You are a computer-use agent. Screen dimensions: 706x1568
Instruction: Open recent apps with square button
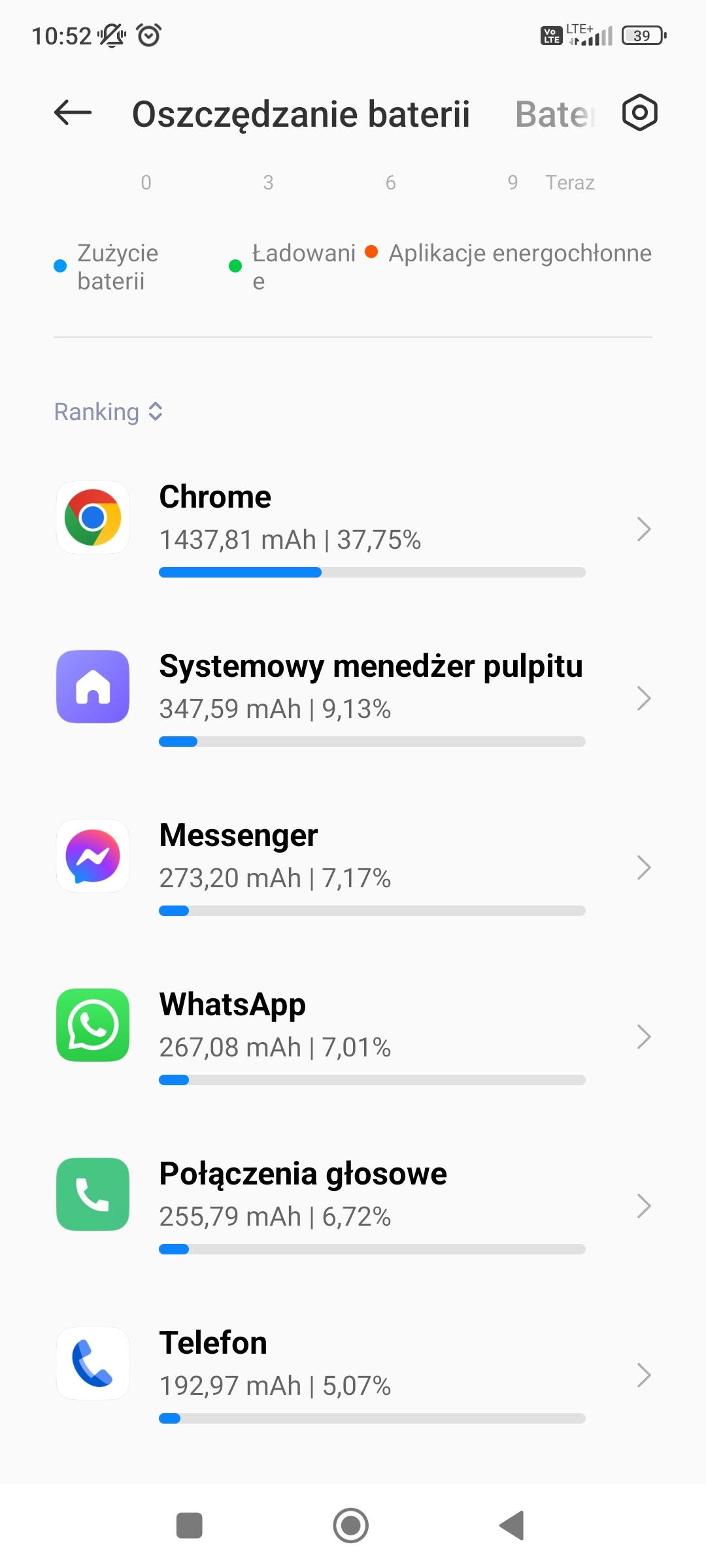coord(190,1526)
